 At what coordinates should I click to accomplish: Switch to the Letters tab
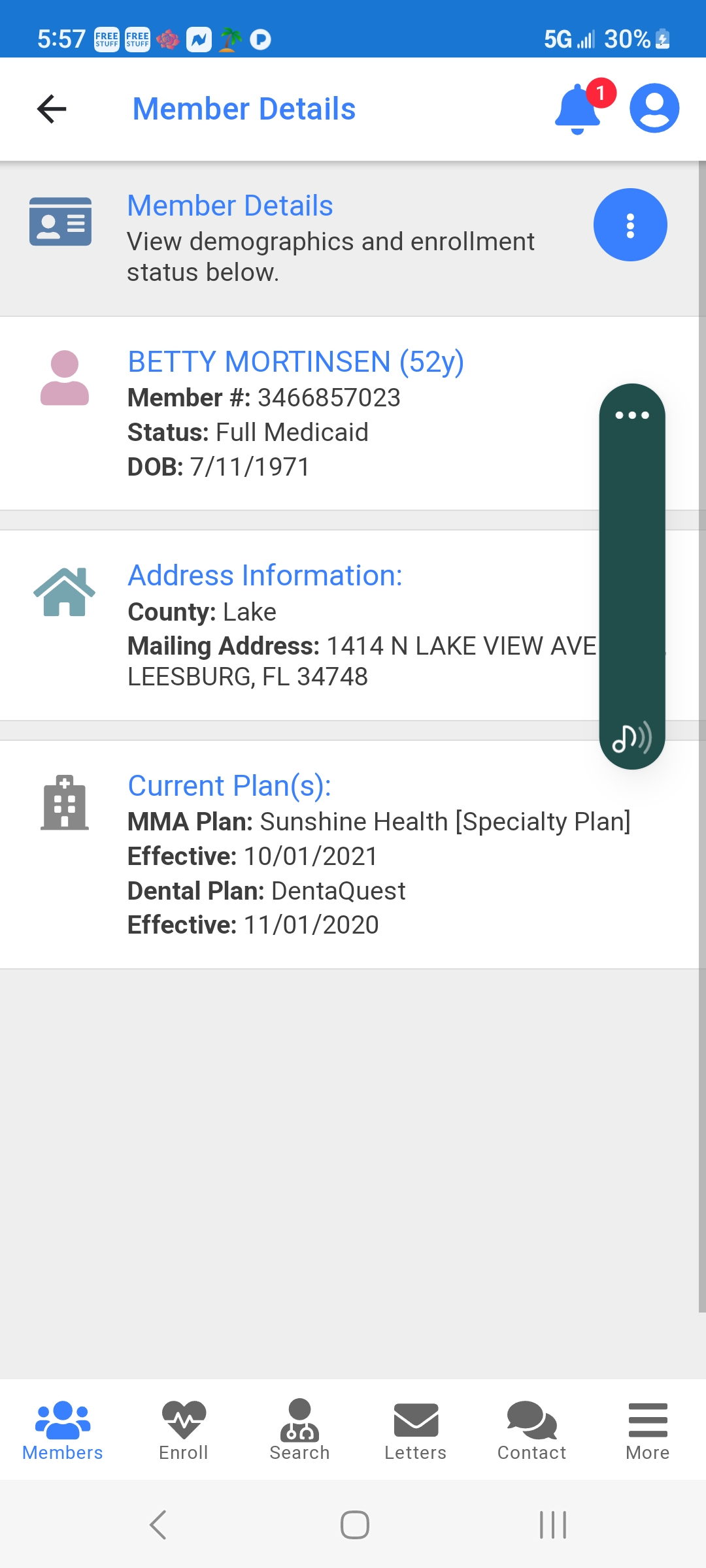pyautogui.click(x=416, y=1430)
